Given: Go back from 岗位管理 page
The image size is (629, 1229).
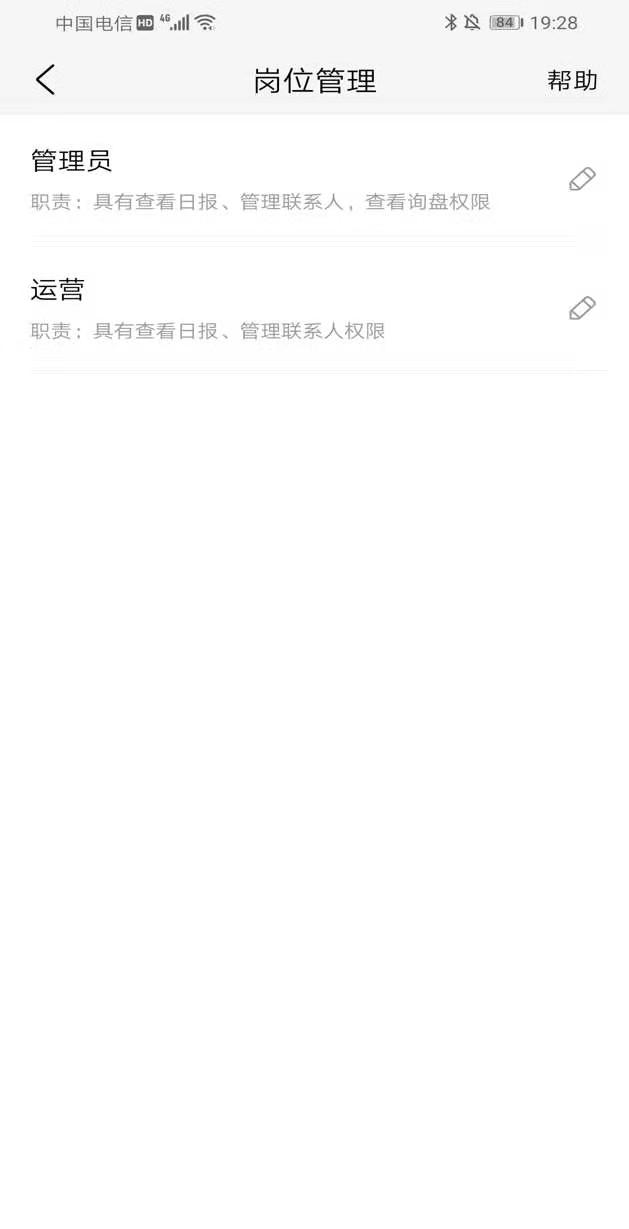Looking at the screenshot, I should (45, 80).
